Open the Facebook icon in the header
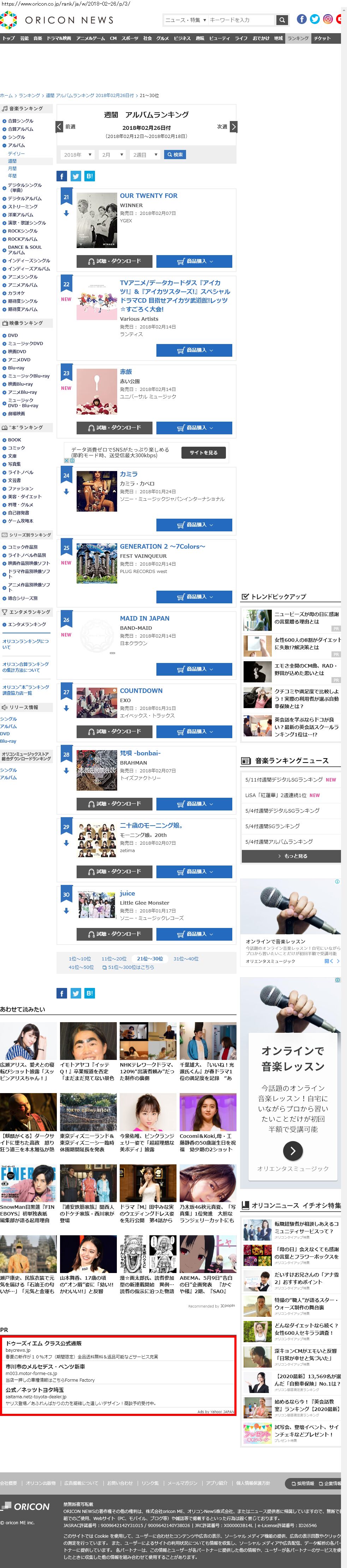This screenshot has height=1568, width=347. coord(301,19)
